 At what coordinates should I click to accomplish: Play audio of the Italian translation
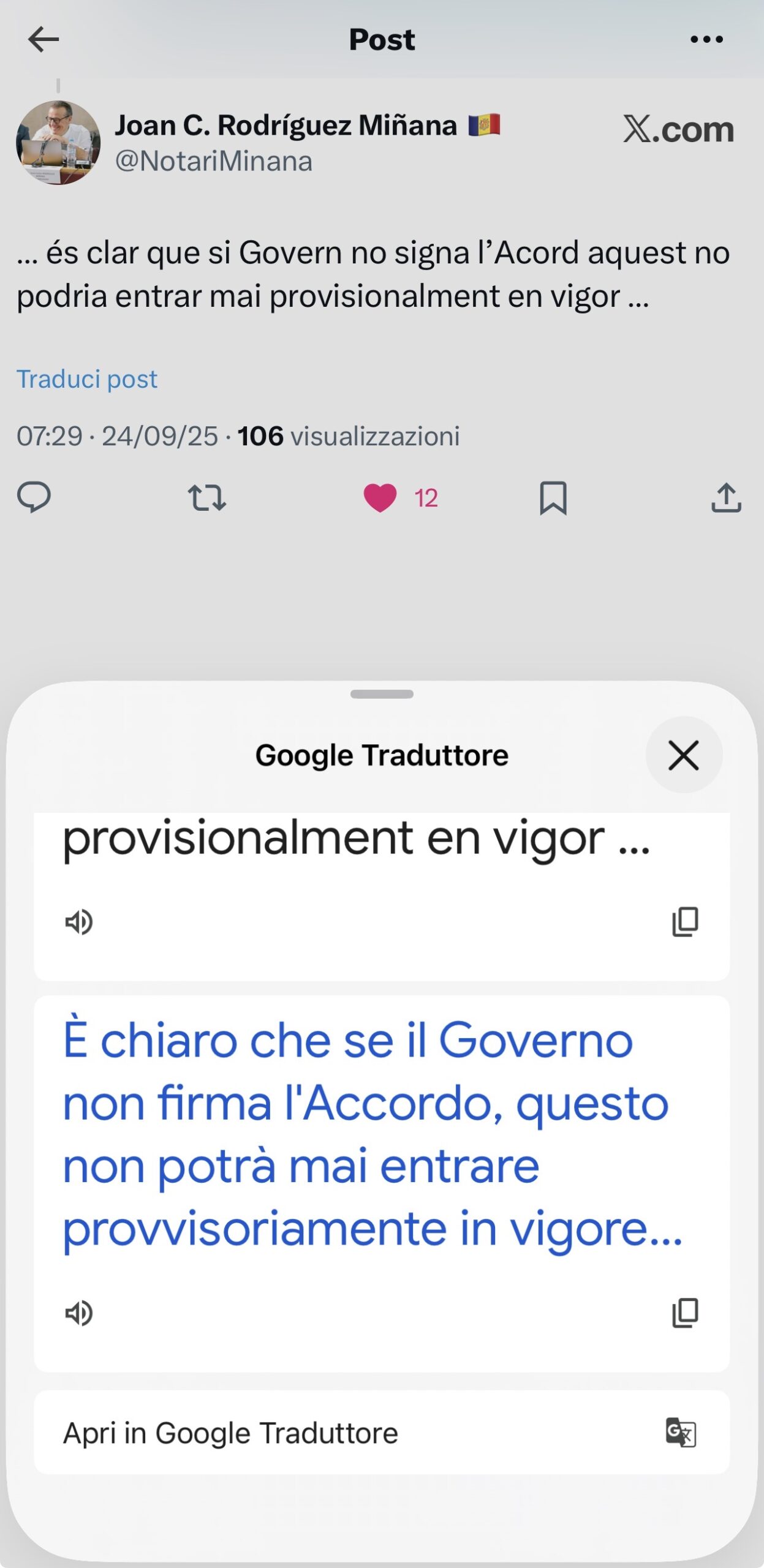[79, 1313]
